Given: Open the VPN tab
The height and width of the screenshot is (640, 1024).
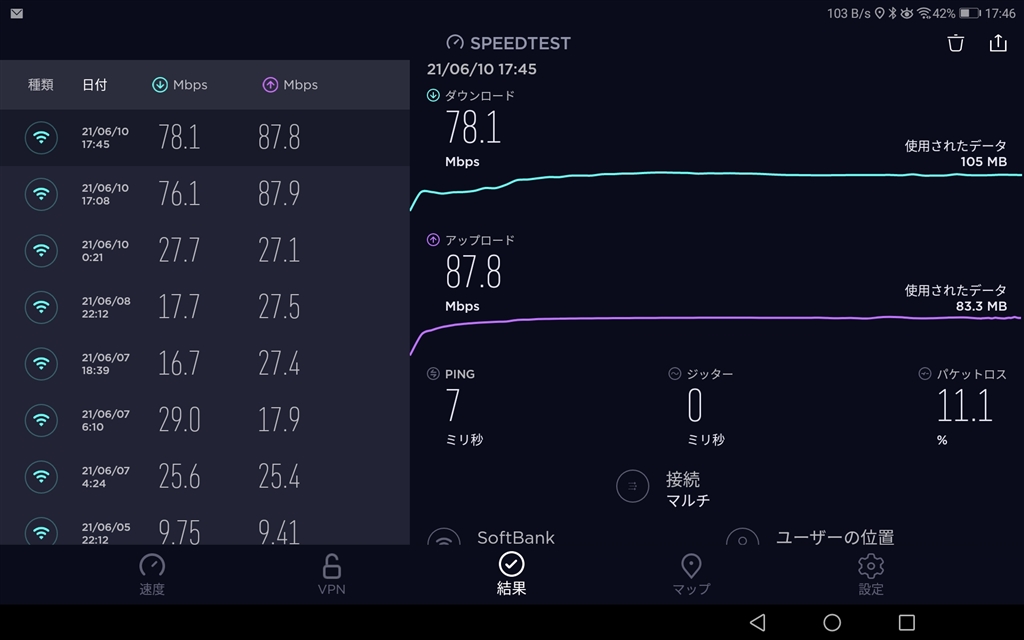Looking at the screenshot, I should point(331,575).
